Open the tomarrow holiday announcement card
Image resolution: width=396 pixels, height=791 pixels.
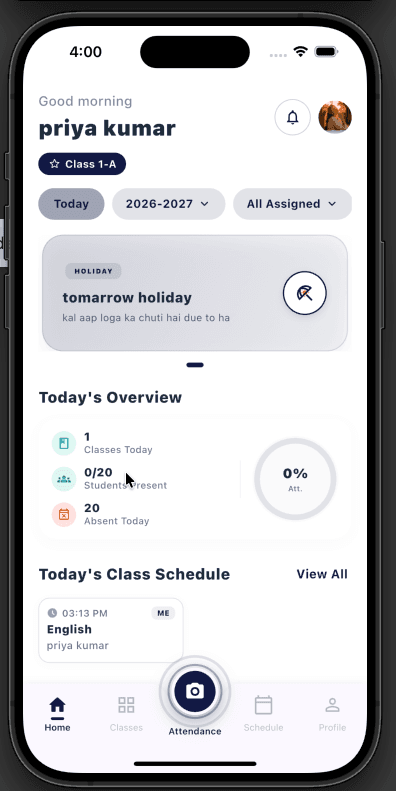(195, 293)
